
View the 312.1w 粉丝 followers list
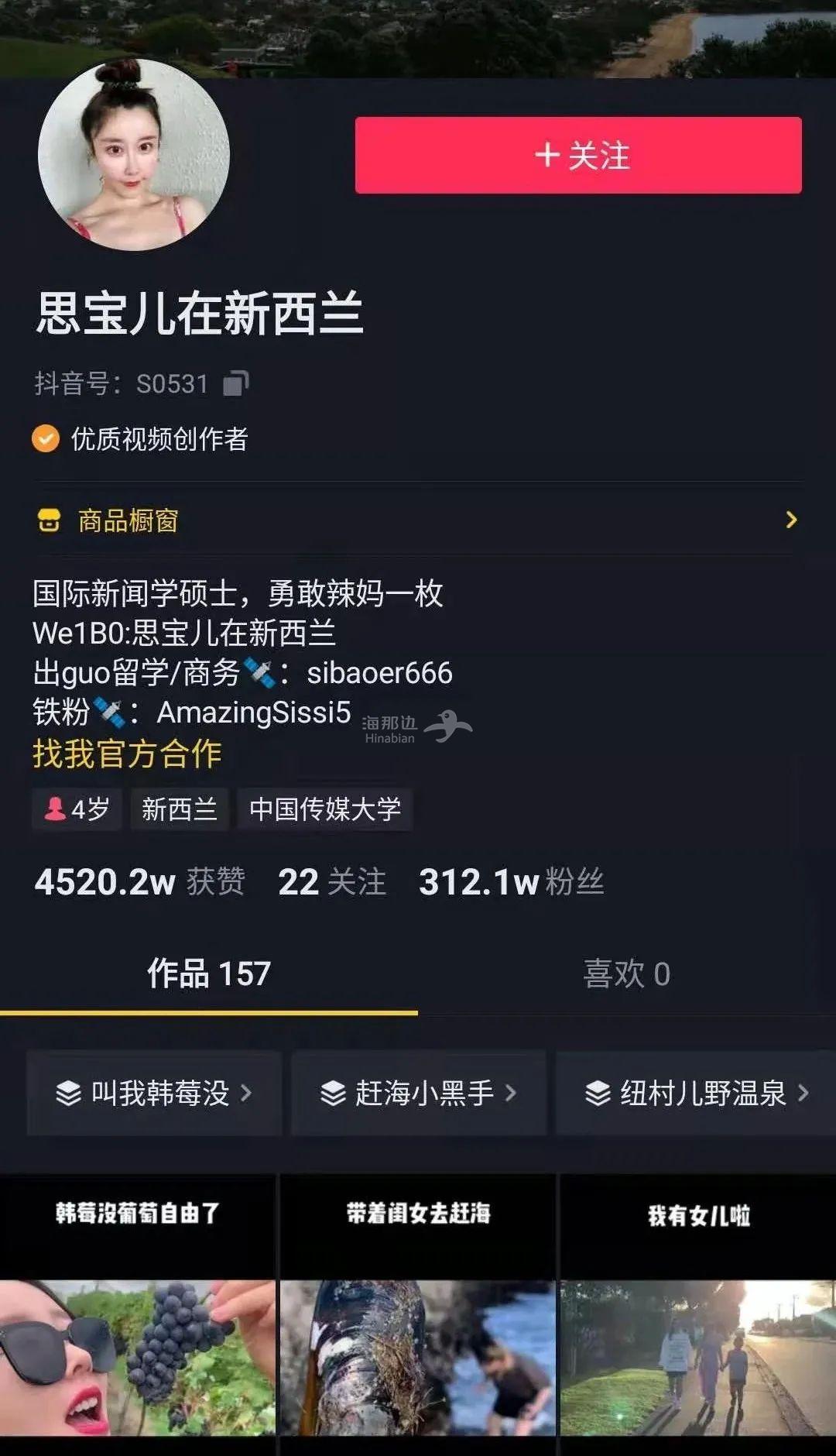pos(511,882)
